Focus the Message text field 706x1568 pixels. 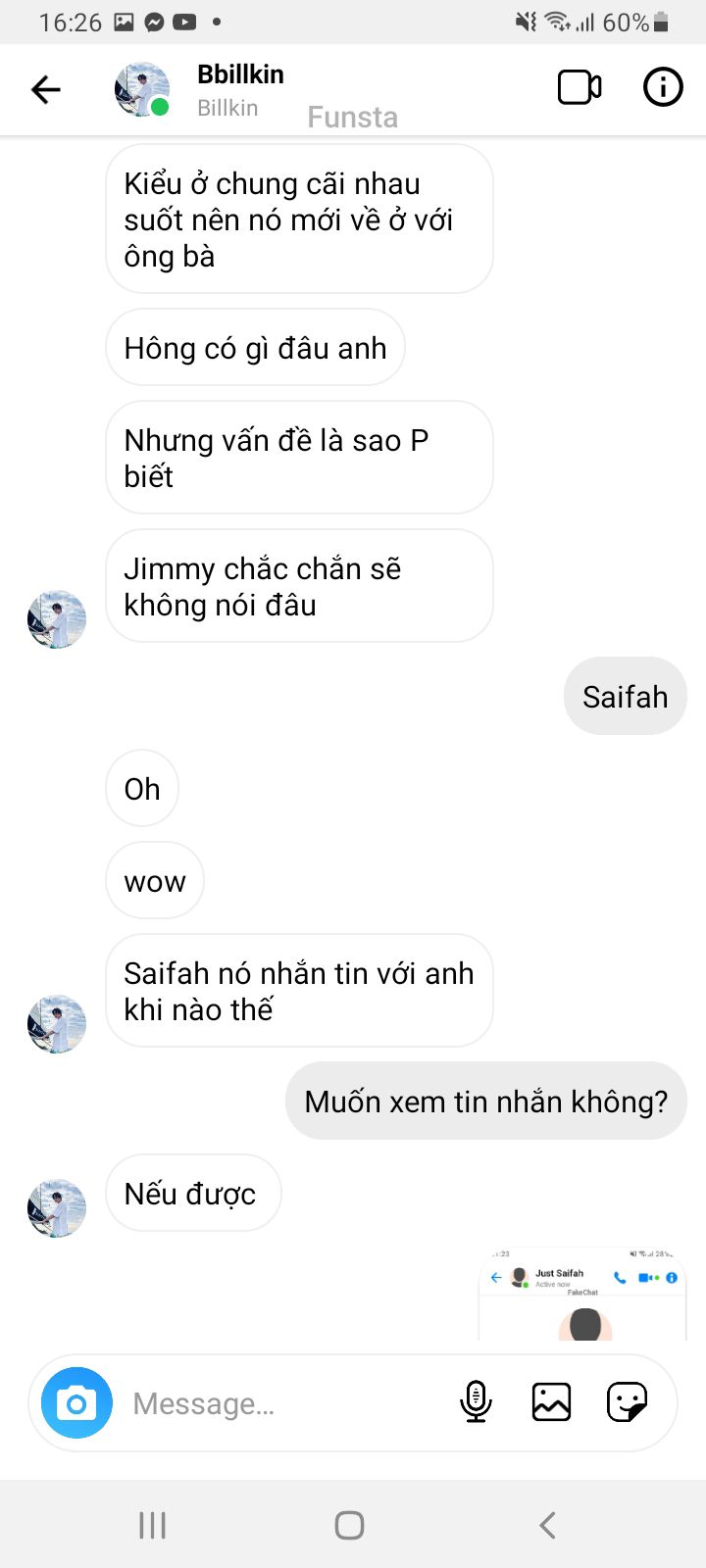tap(284, 1403)
